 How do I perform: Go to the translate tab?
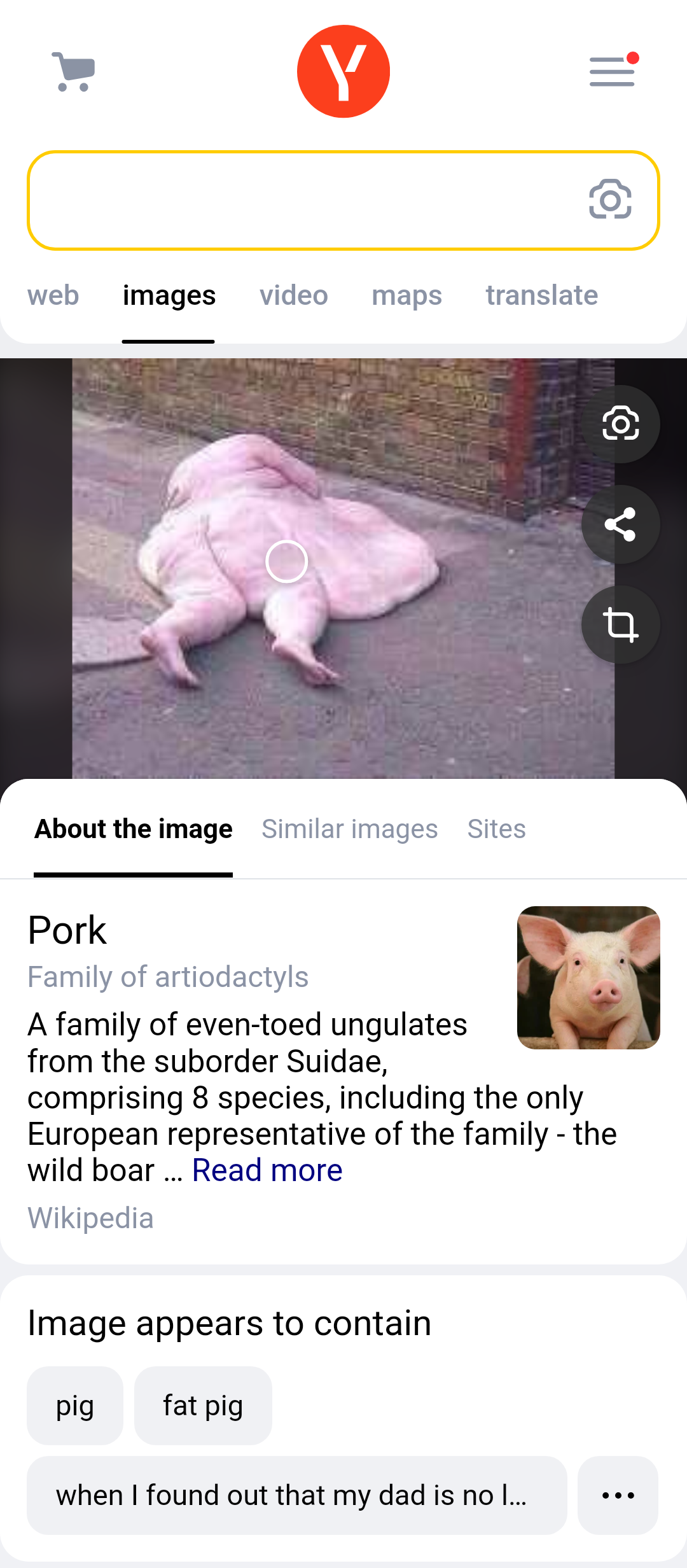pos(542,296)
